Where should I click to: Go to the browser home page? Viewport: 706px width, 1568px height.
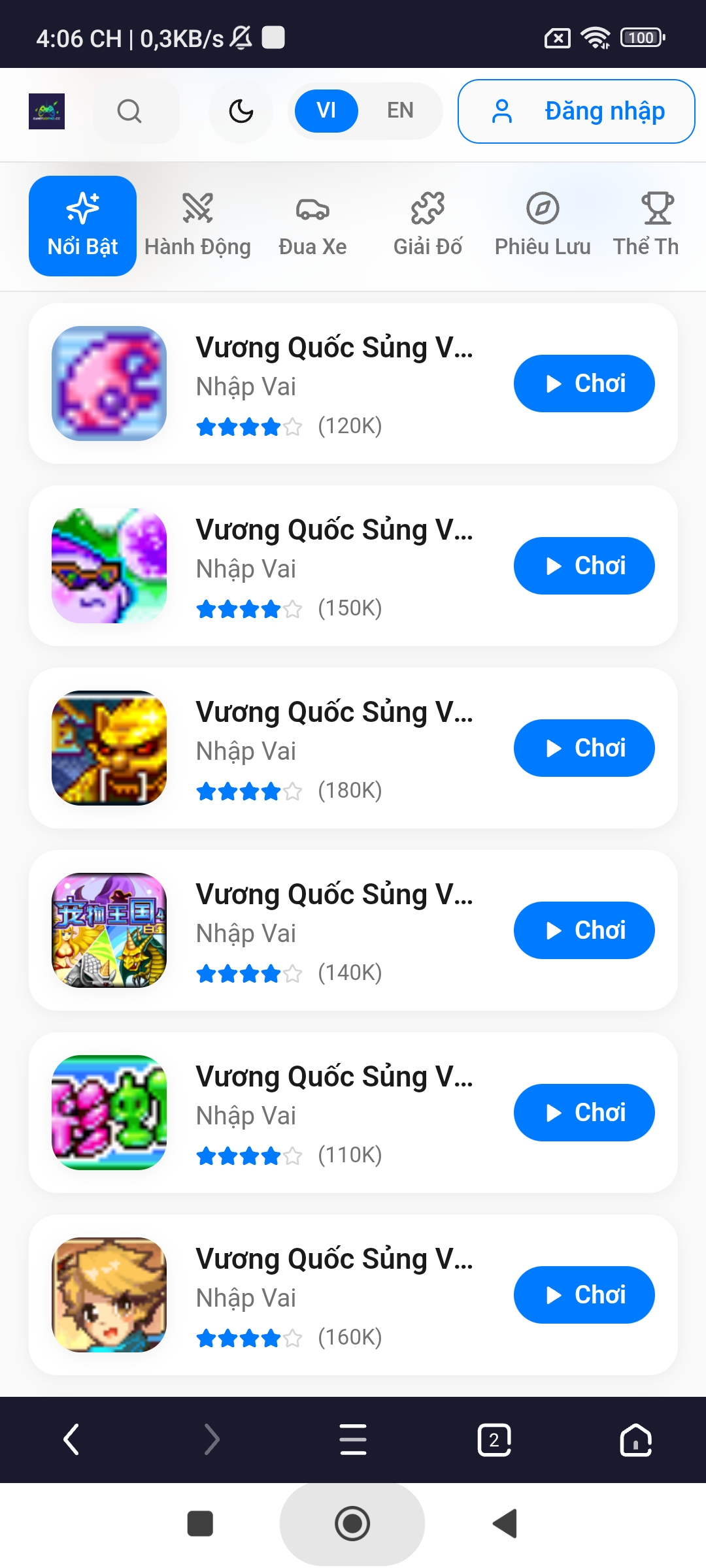coord(635,1440)
